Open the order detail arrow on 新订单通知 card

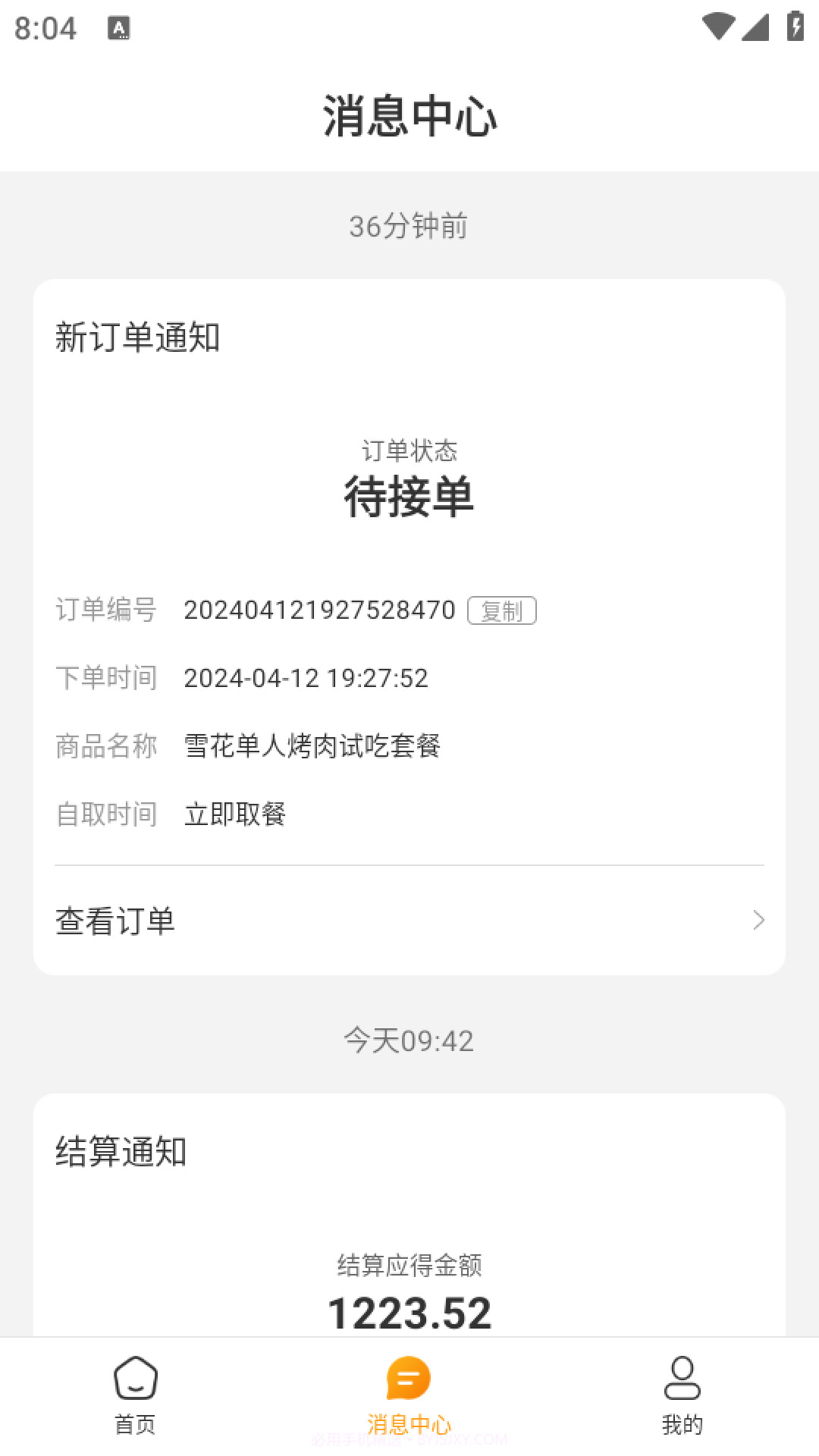coord(758,921)
